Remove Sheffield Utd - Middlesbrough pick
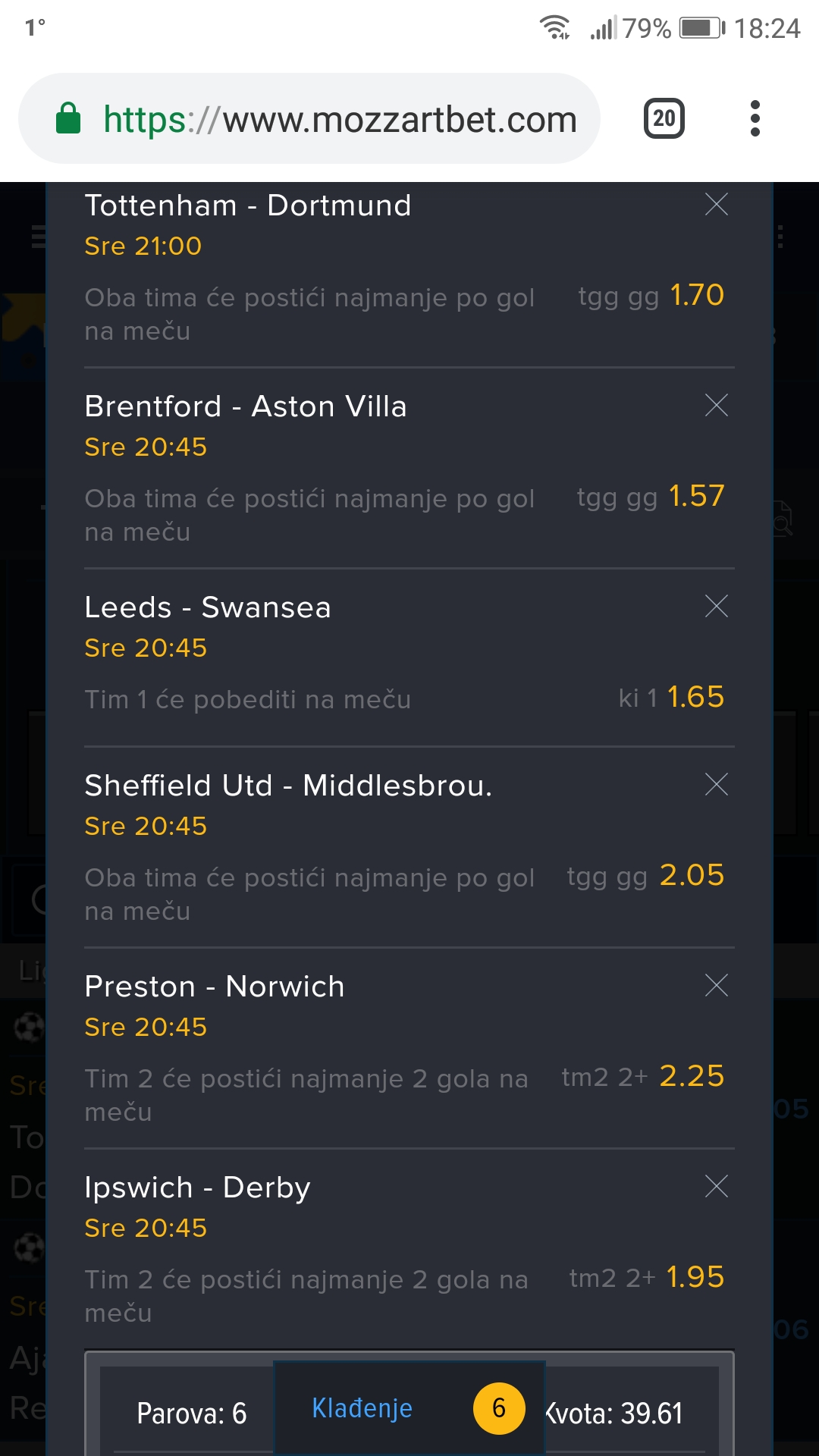 717,784
